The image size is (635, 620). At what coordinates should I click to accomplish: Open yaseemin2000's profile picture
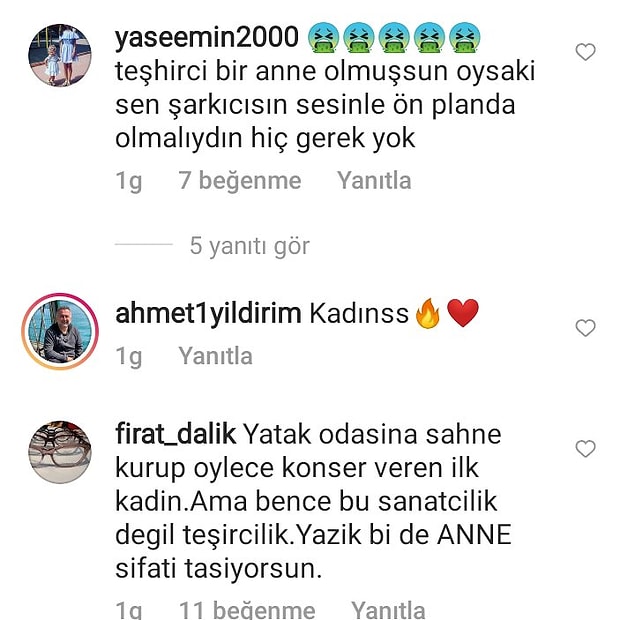tap(58, 54)
